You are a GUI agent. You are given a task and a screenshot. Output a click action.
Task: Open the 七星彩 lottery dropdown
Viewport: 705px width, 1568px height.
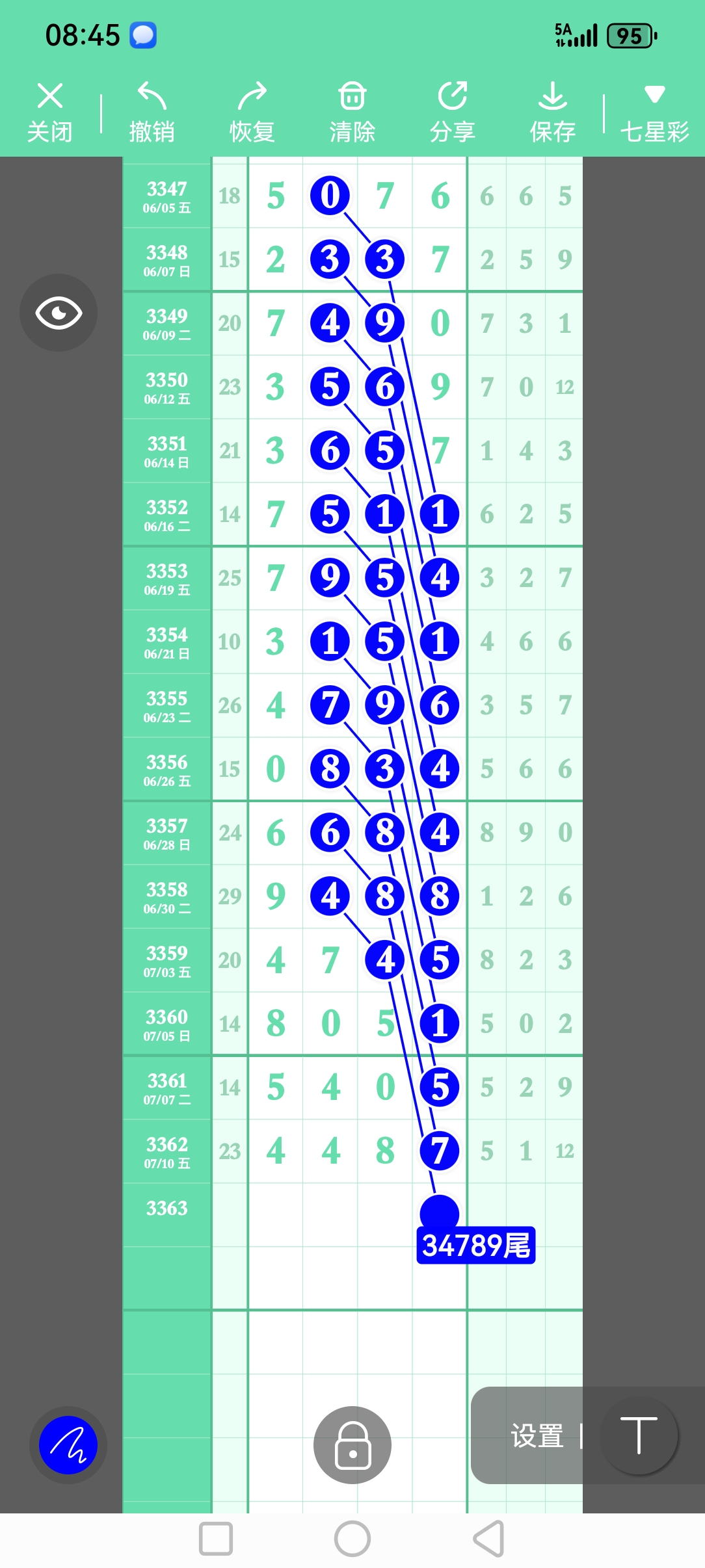coord(654,111)
